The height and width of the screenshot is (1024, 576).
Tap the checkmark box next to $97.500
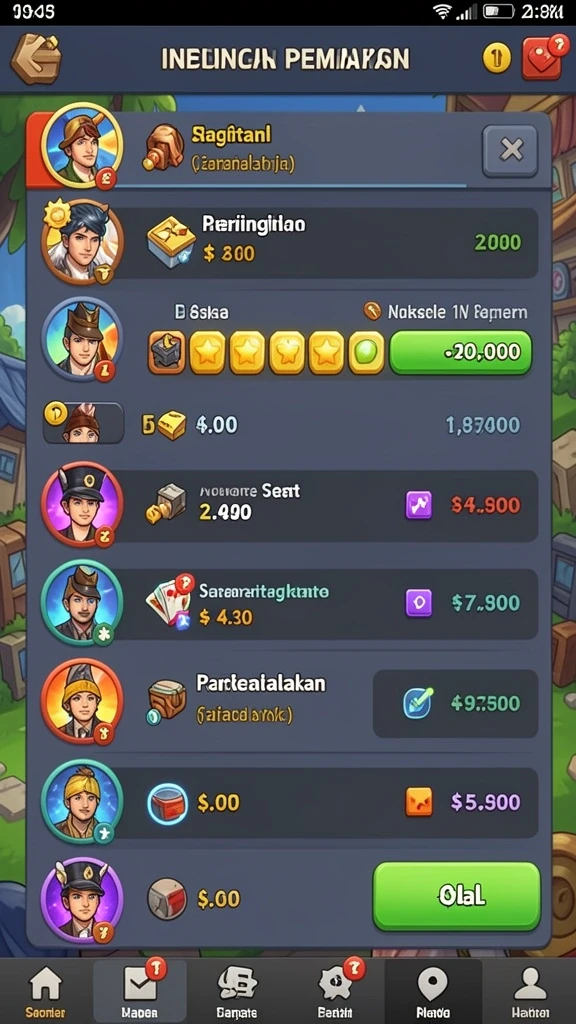click(419, 703)
